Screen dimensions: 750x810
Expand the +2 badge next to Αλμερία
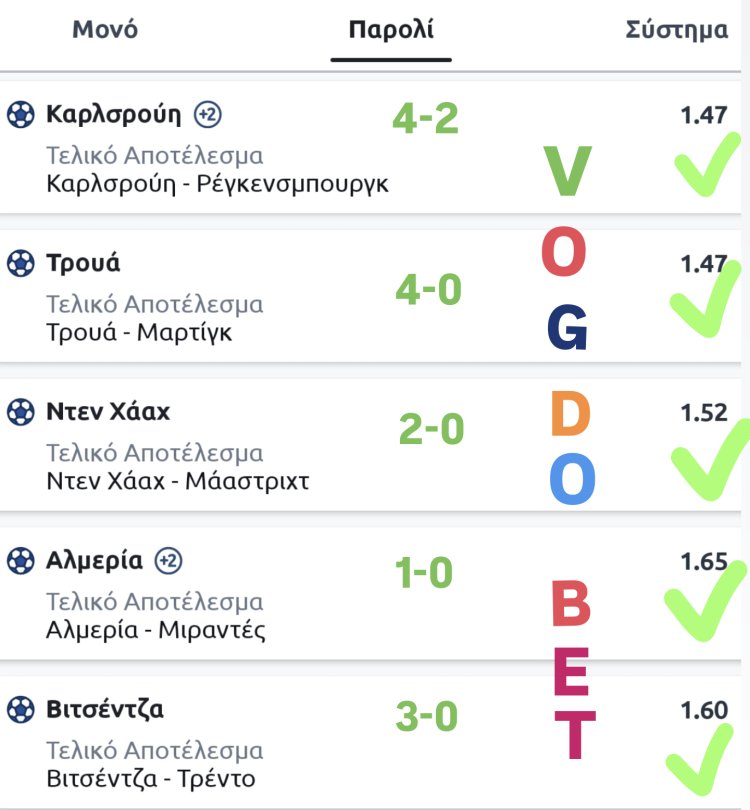click(168, 561)
